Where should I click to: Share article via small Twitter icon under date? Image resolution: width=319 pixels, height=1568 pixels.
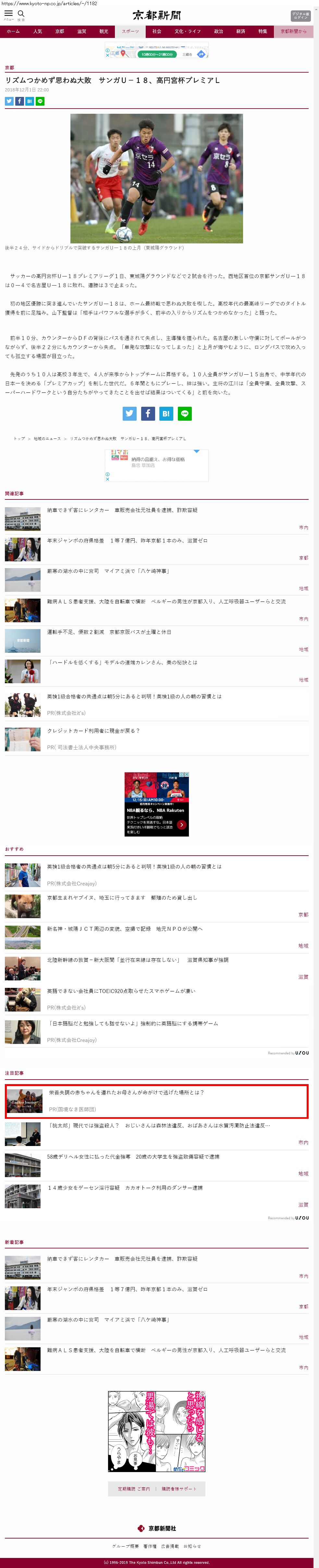click(x=9, y=101)
